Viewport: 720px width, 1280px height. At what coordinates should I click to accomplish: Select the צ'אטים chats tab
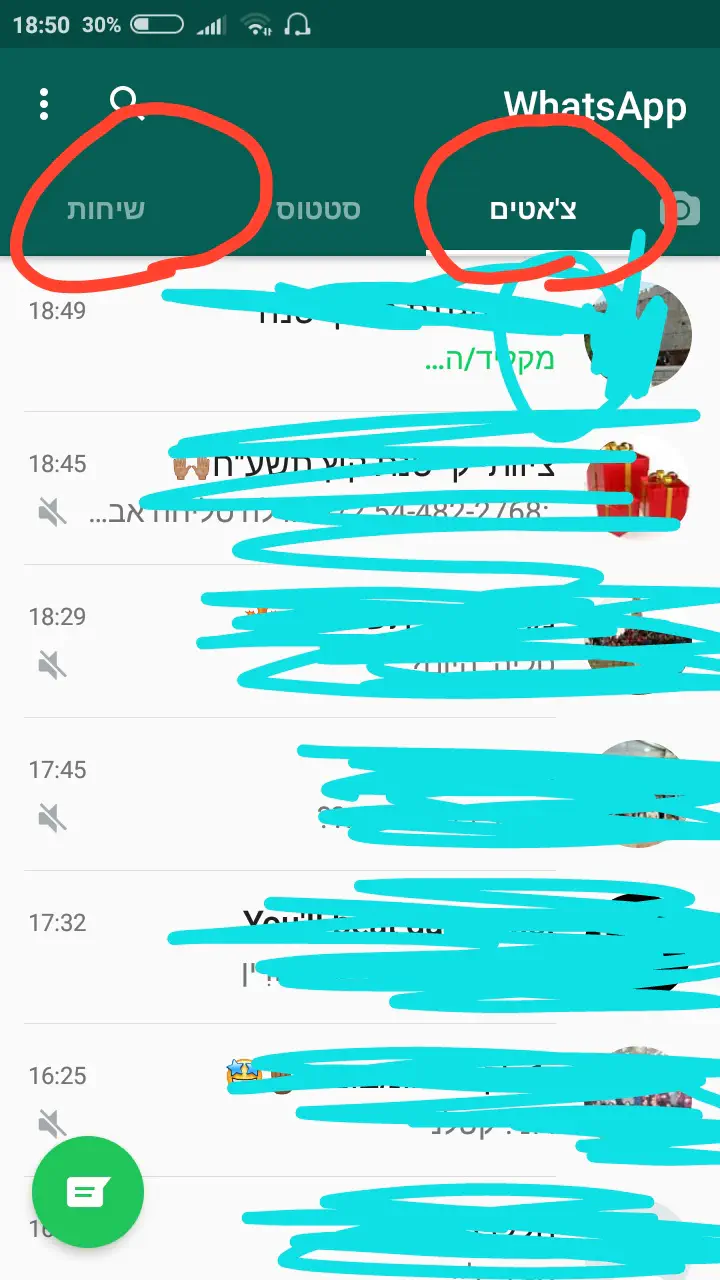point(533,210)
